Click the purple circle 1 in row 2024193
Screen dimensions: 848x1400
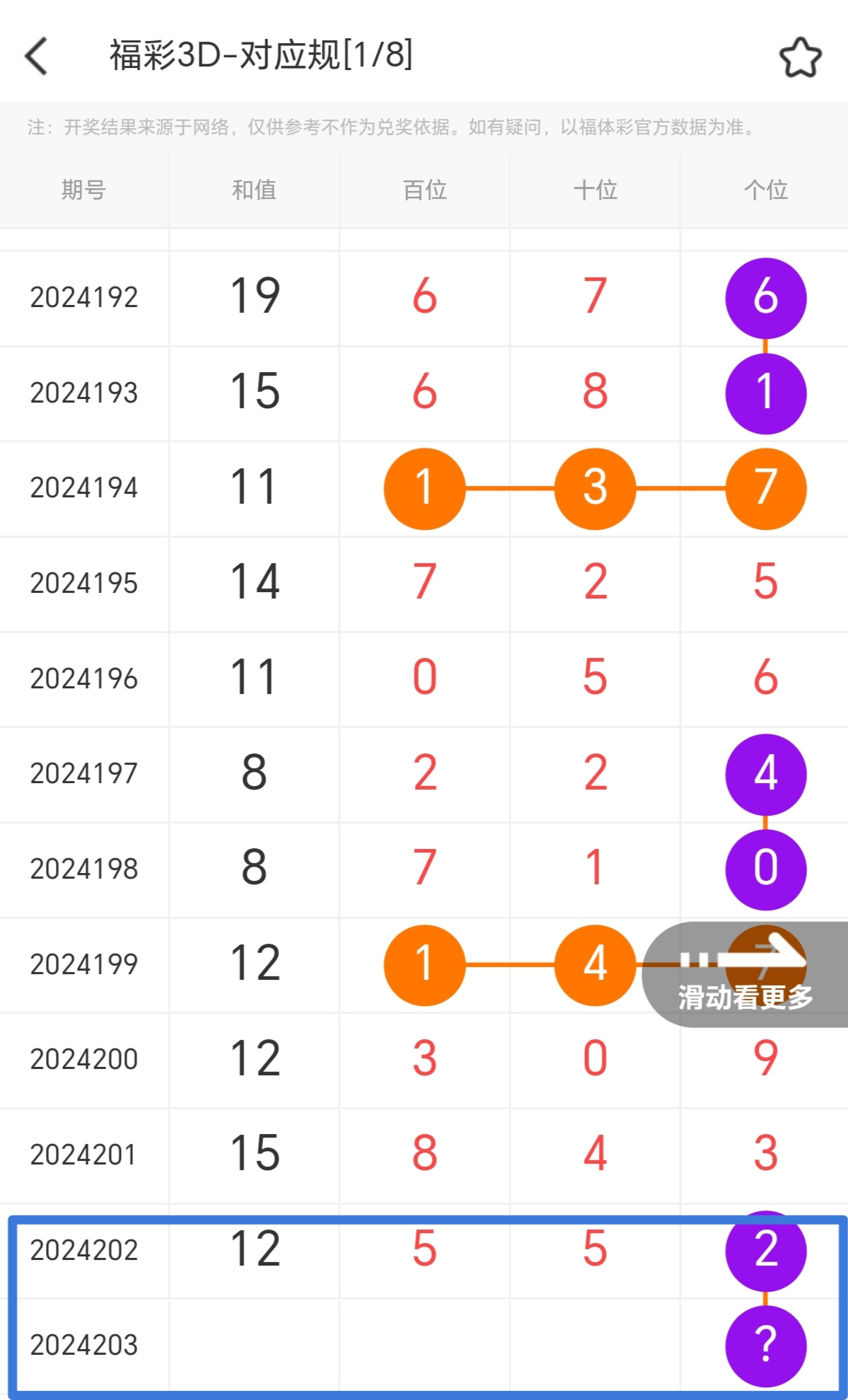(765, 393)
